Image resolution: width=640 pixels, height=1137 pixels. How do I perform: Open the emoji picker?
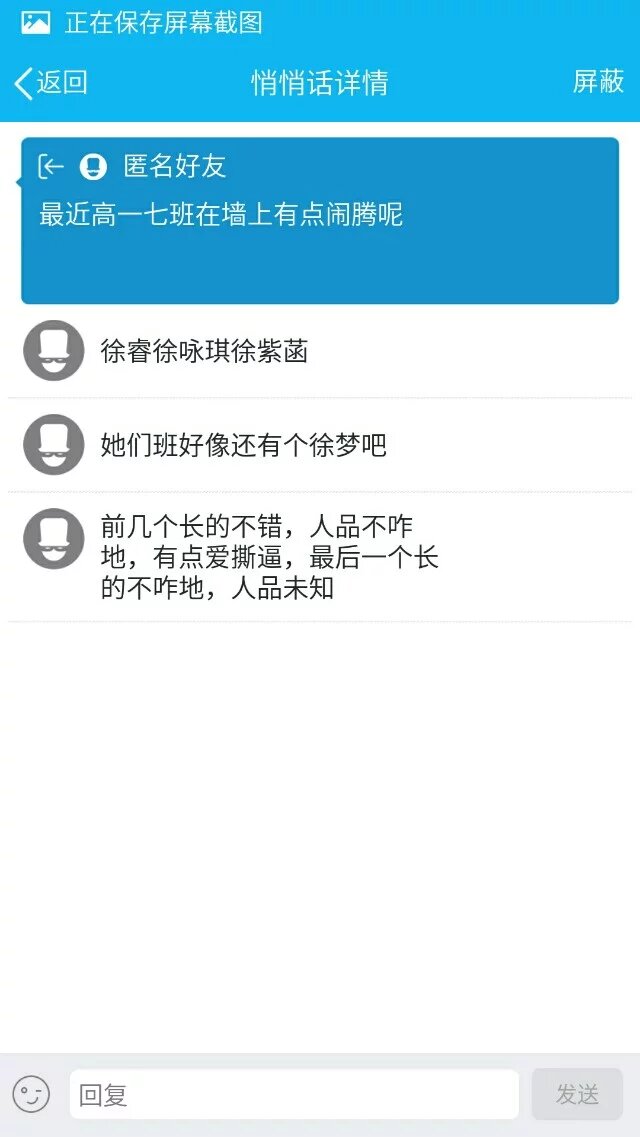click(31, 1094)
